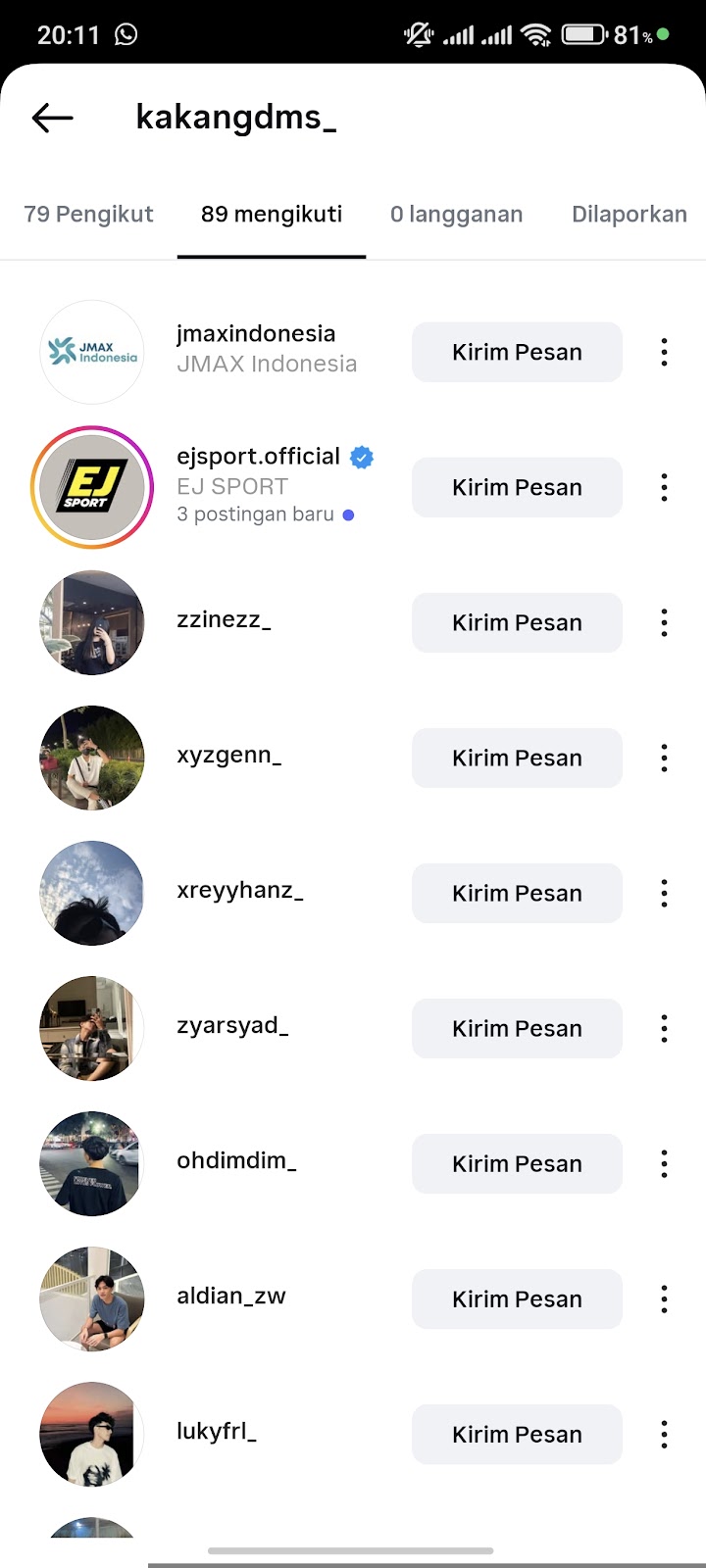
Task: Message aldian_zw using Kirim Pesan
Action: pyautogui.click(x=517, y=1298)
